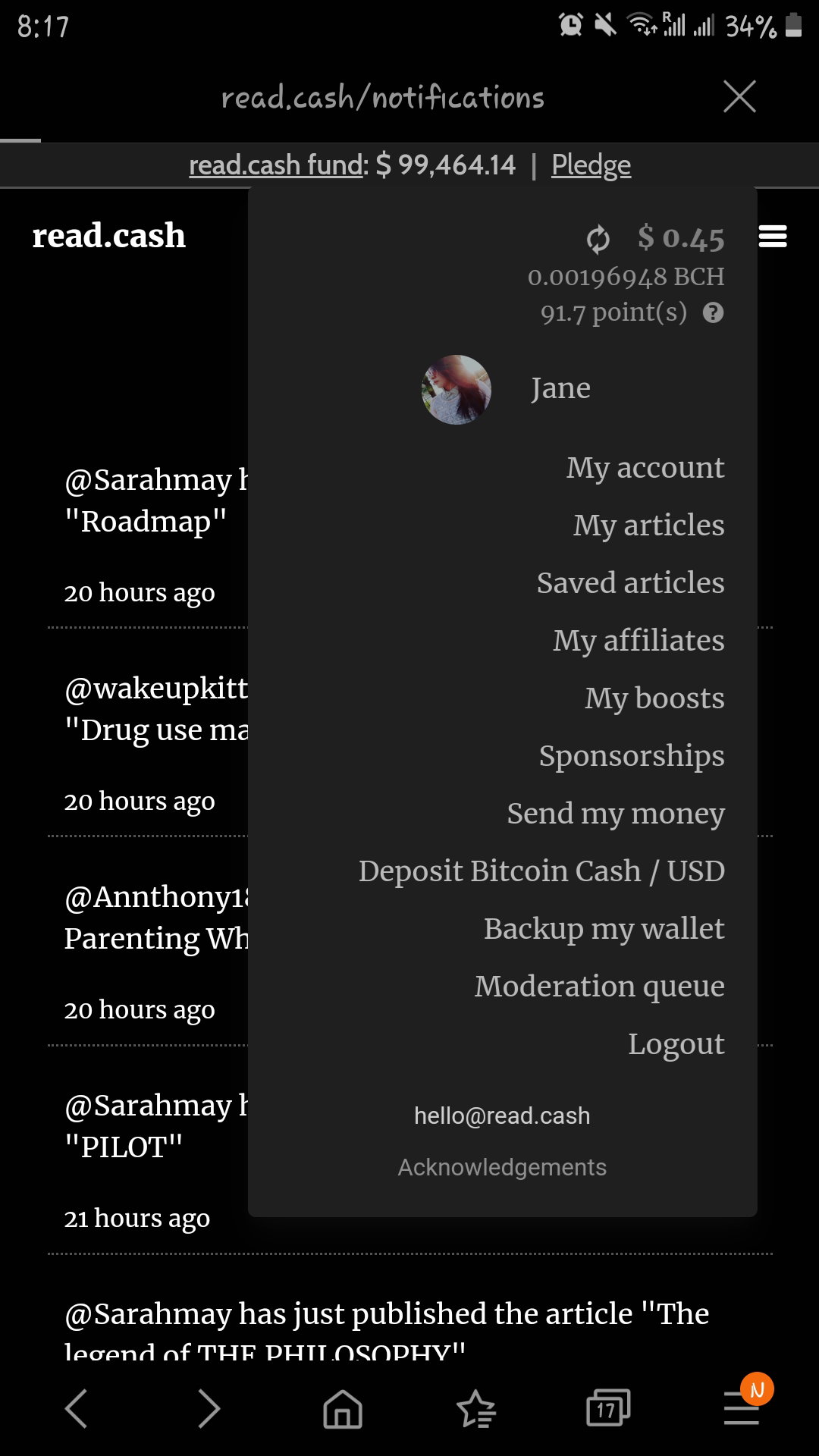Open My affiliates
819x1456 pixels.
pos(639,641)
